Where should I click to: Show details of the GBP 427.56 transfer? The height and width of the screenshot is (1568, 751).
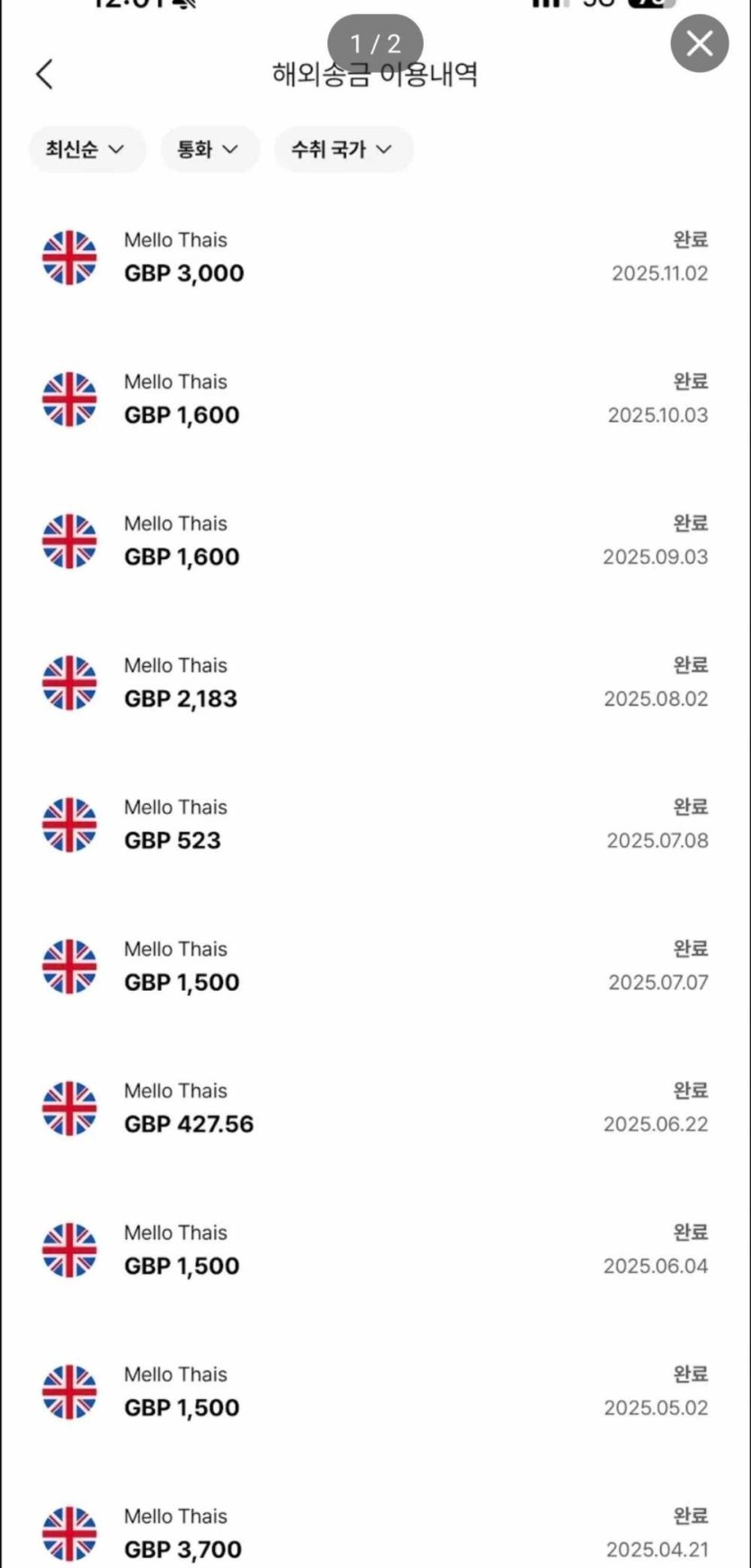[374, 1109]
